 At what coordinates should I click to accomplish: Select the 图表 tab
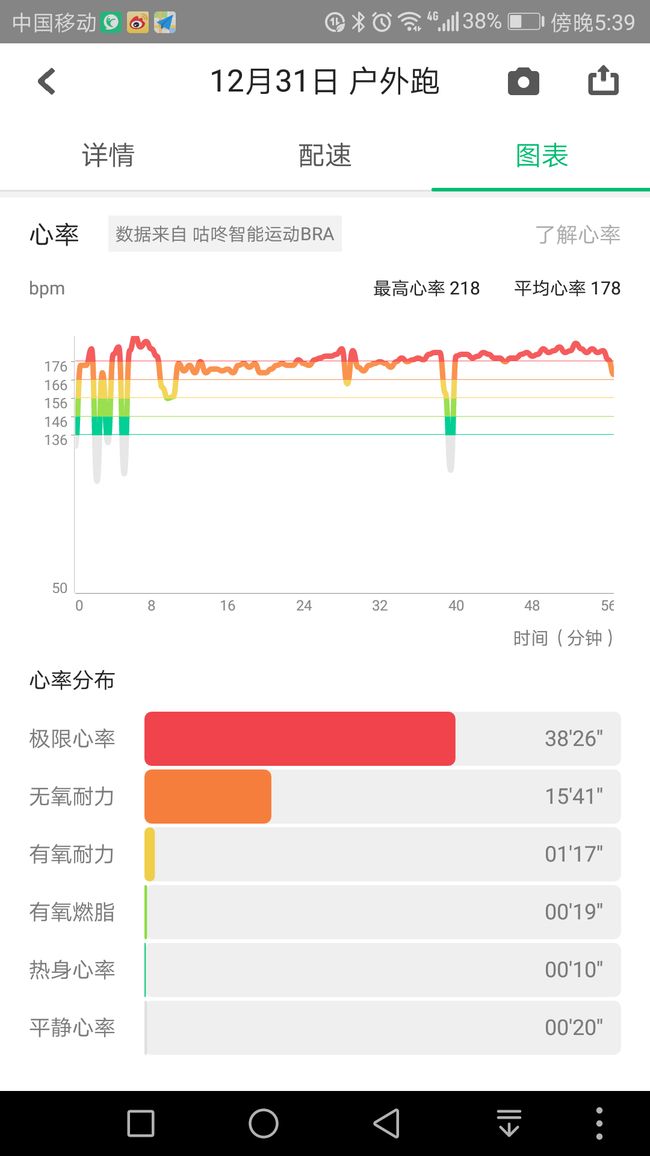[x=542, y=156]
